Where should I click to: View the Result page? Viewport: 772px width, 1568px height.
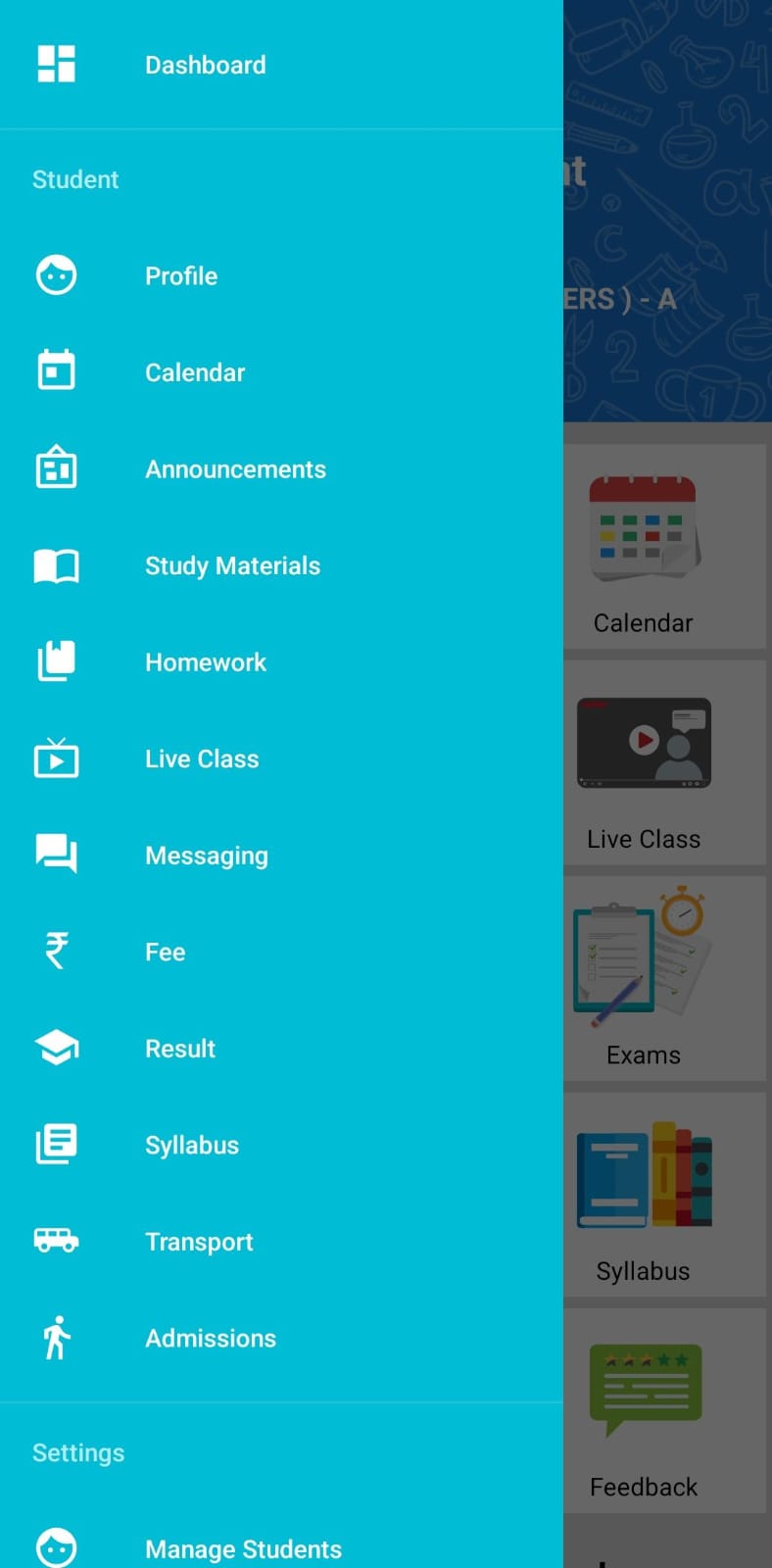(x=180, y=1049)
